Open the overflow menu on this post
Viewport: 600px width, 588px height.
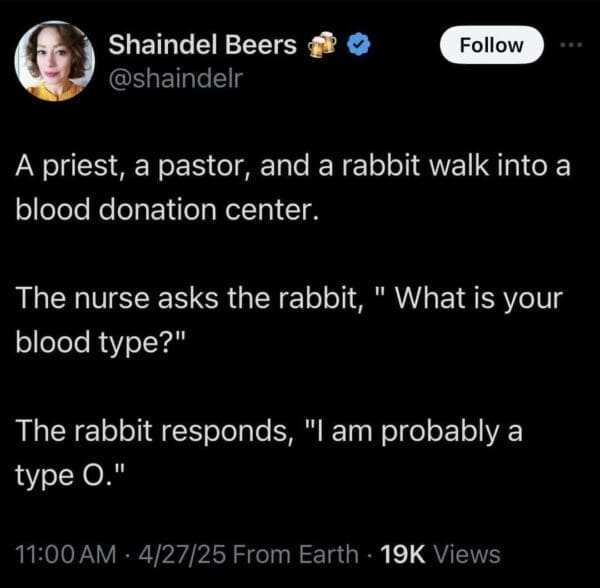pos(572,45)
